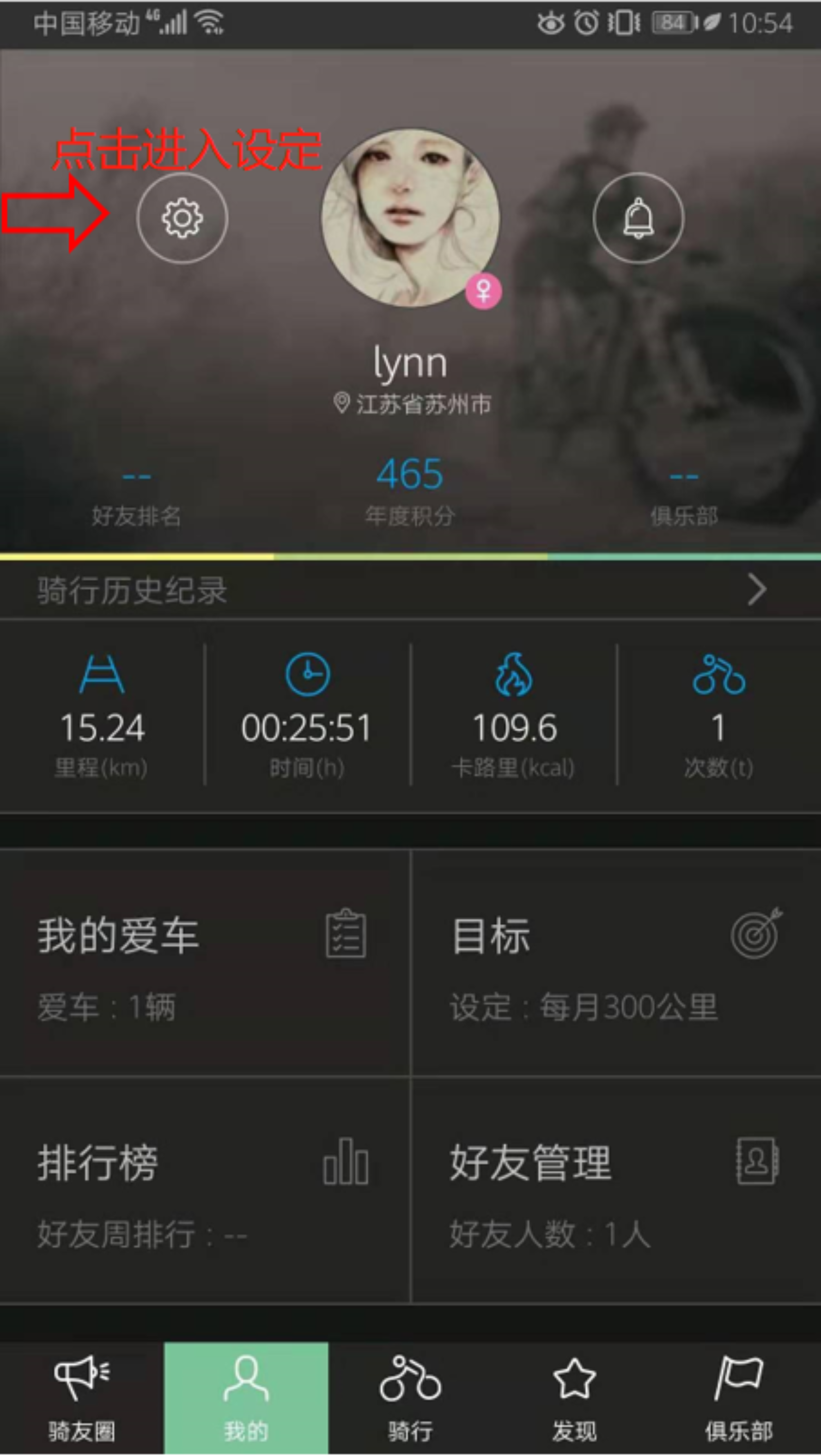
Task: Open the 目标 goal card
Action: [x=616, y=963]
